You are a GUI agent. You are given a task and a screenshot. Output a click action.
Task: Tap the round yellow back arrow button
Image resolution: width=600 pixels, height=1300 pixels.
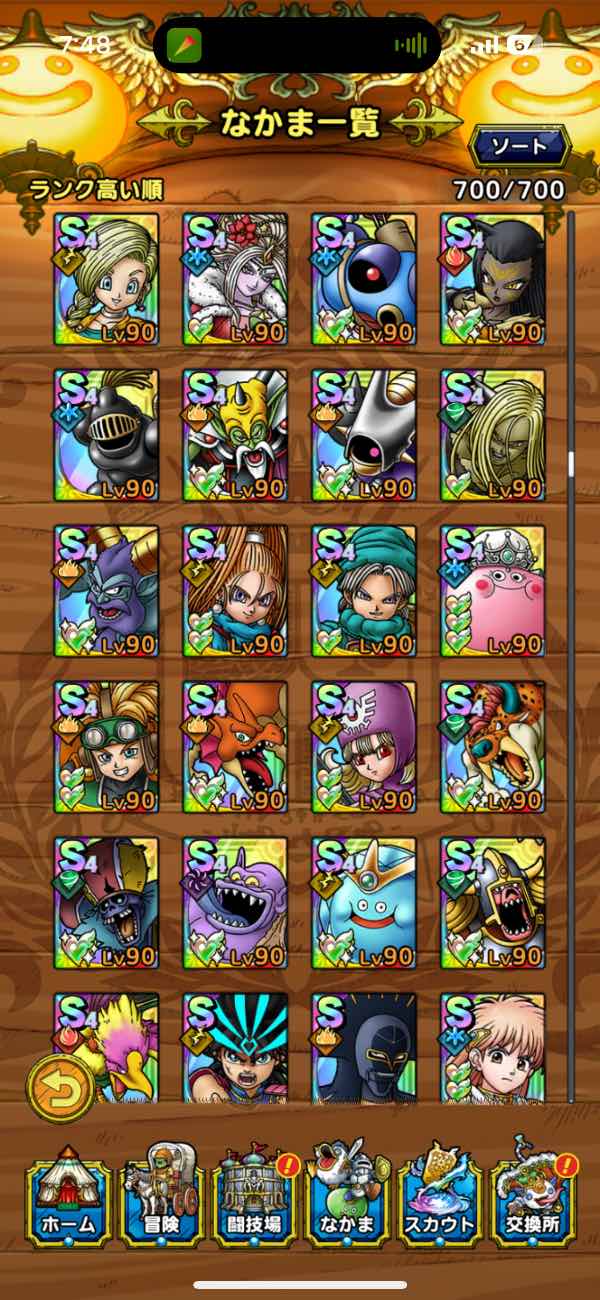(x=61, y=1088)
